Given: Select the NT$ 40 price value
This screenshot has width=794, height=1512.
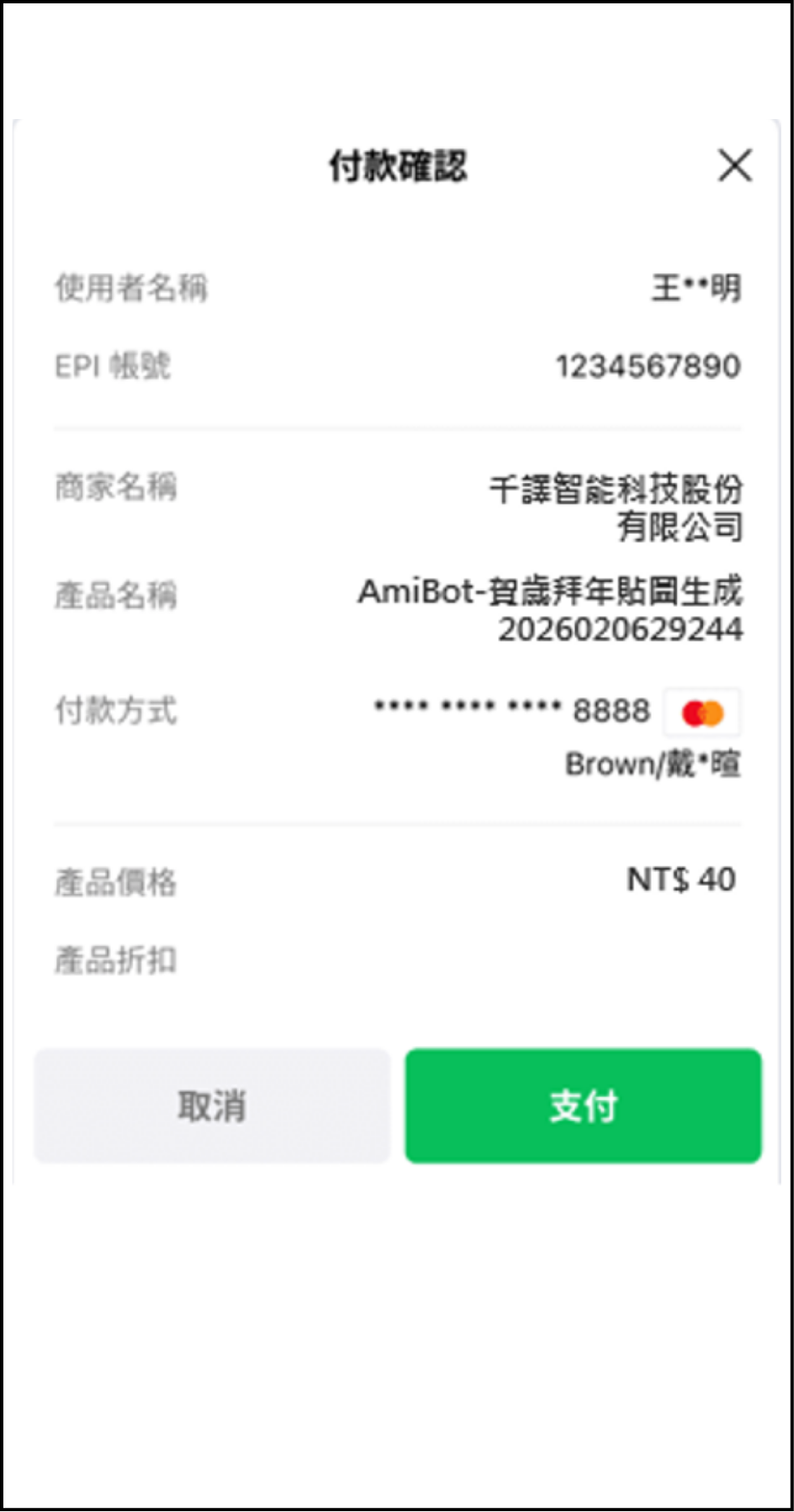Looking at the screenshot, I should (681, 878).
